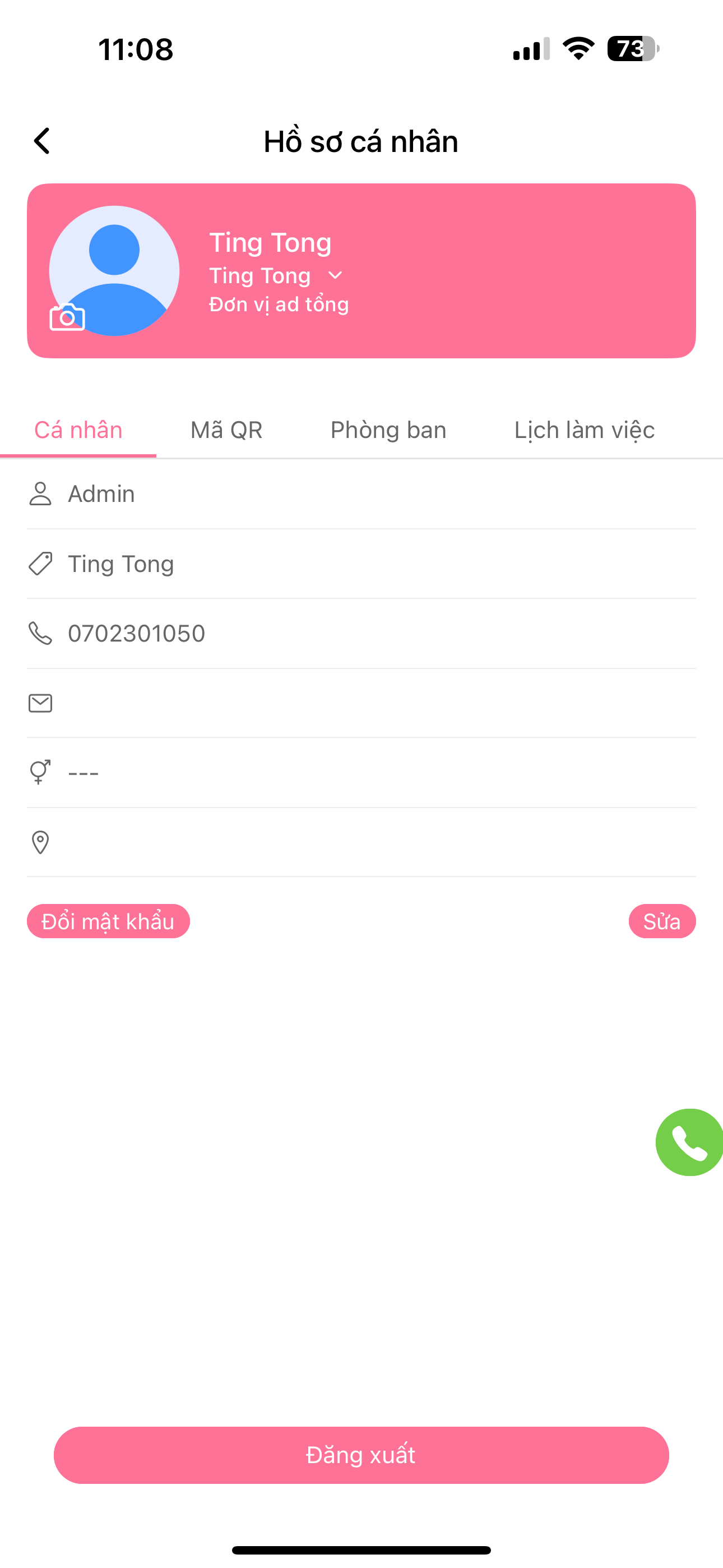
Task: Tap the Đổi mật khẩu button
Action: pos(108,921)
